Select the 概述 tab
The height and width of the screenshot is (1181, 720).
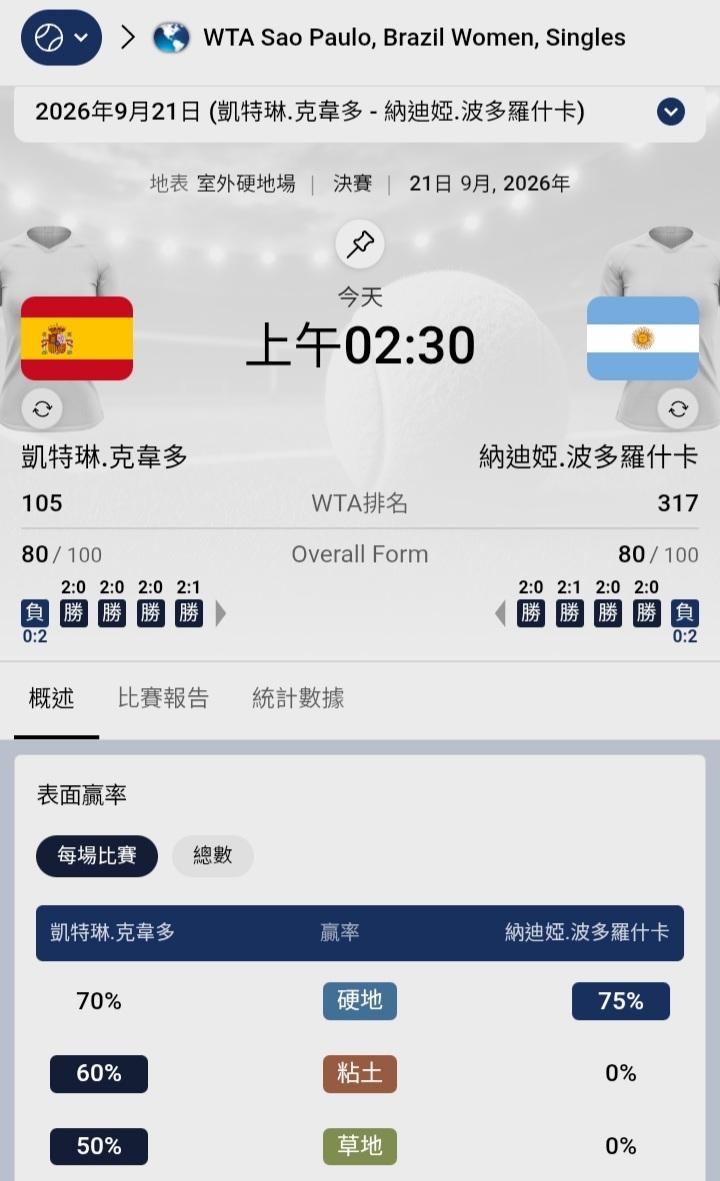point(51,698)
